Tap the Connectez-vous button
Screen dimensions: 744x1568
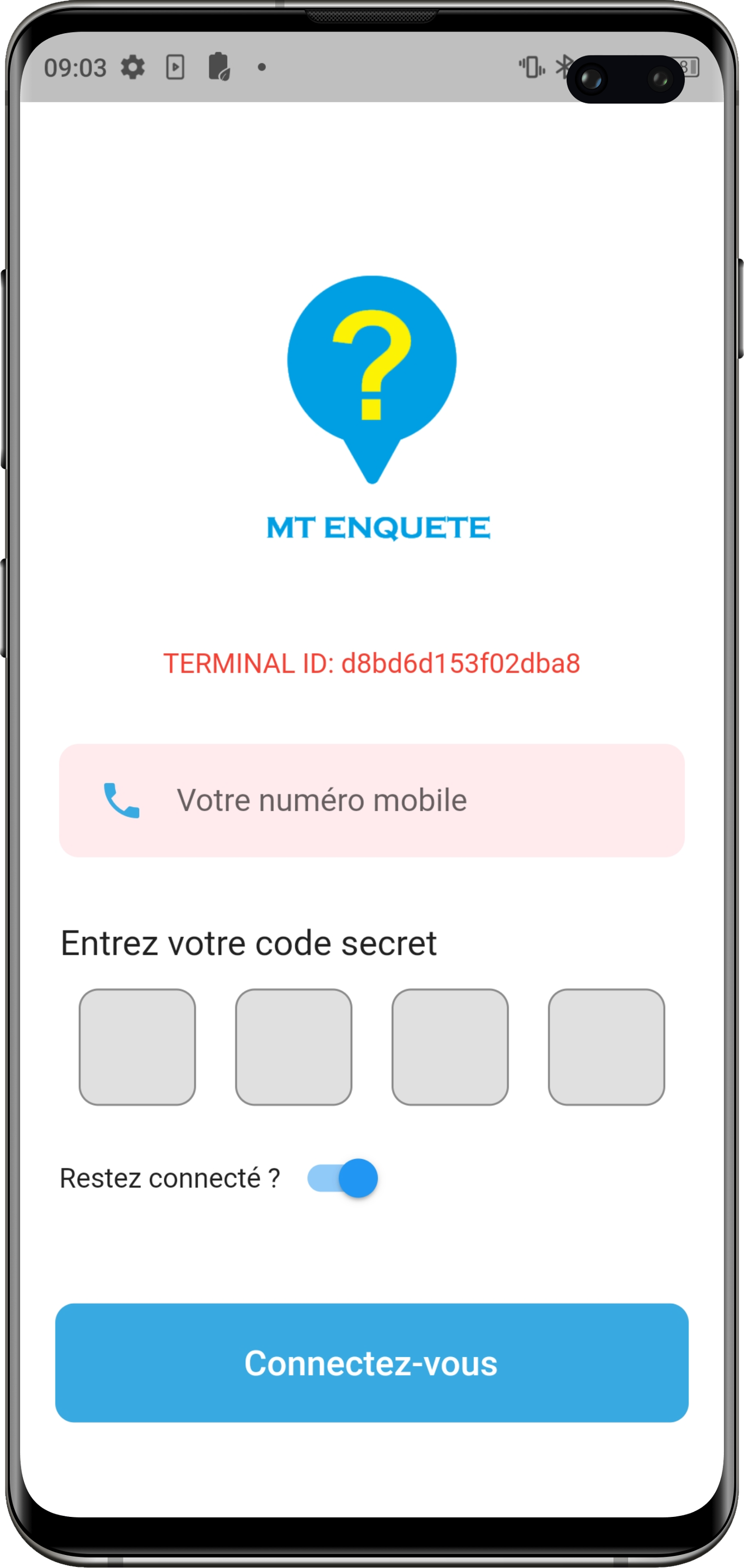pyautogui.click(x=371, y=1363)
